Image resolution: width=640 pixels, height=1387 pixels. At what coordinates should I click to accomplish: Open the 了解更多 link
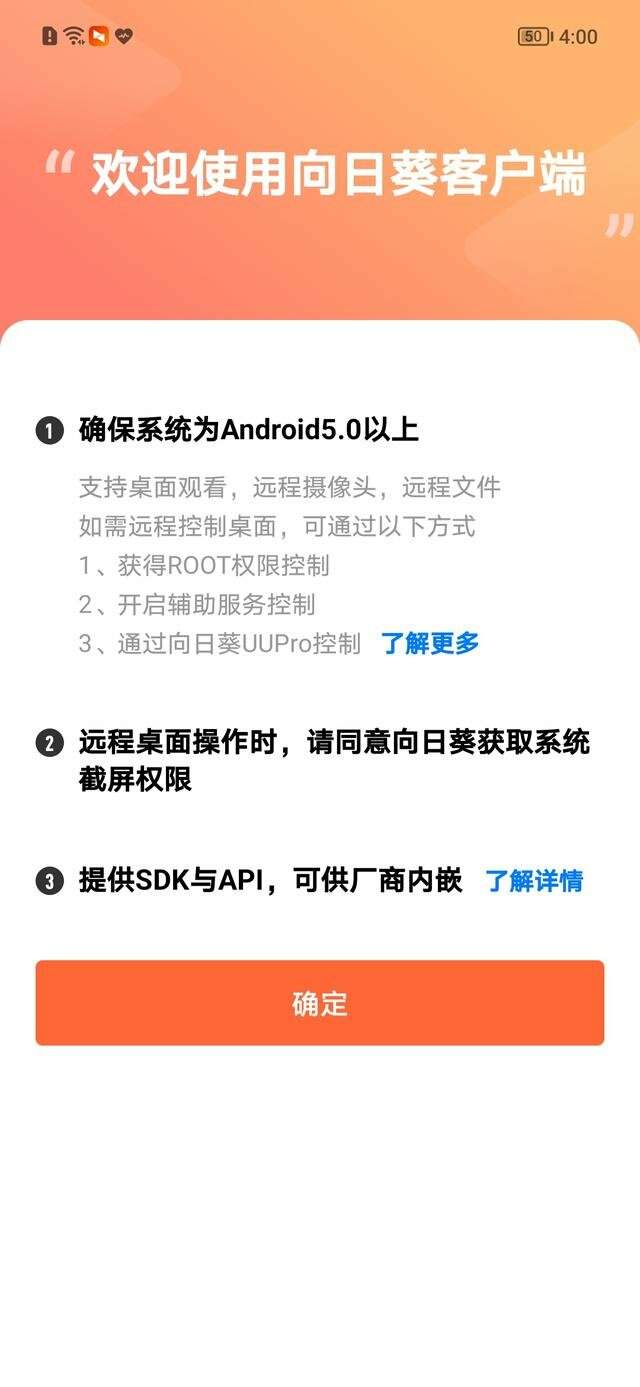tap(430, 643)
